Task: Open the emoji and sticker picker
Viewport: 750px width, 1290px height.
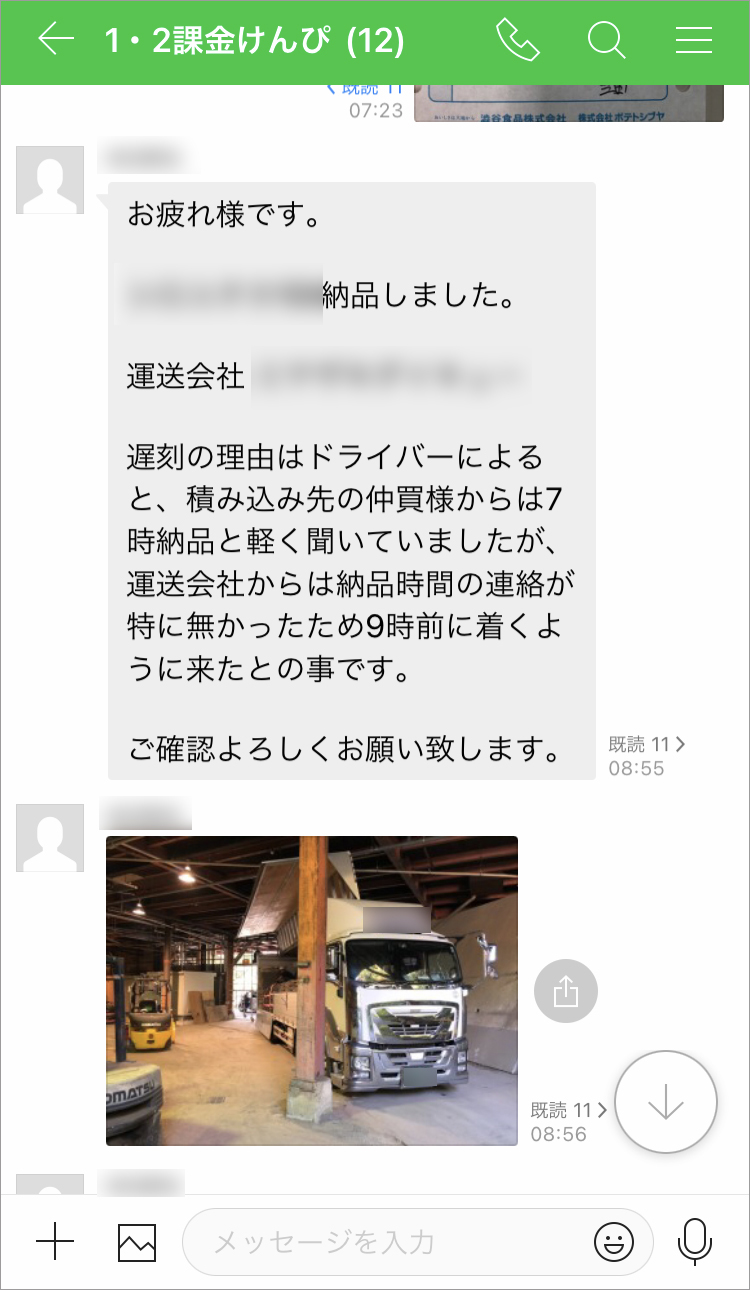Action: [x=614, y=1243]
